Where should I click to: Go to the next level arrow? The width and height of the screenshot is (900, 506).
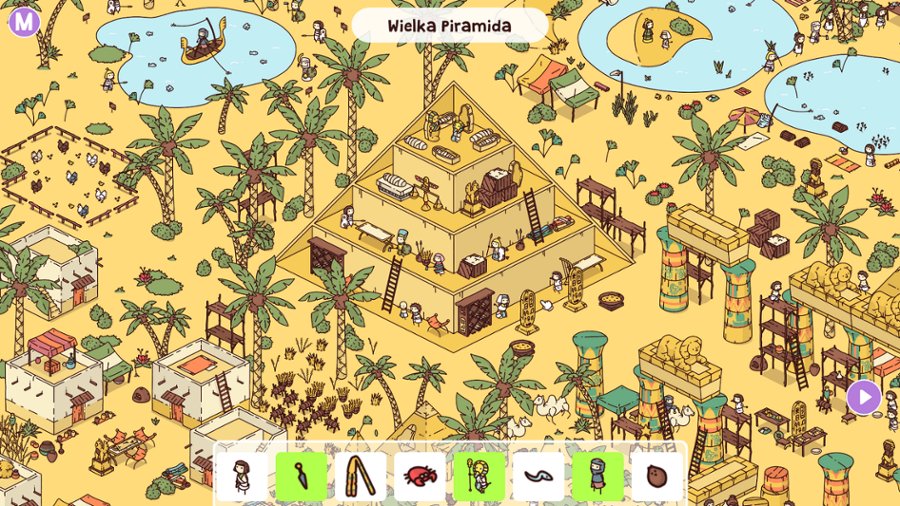[x=863, y=397]
